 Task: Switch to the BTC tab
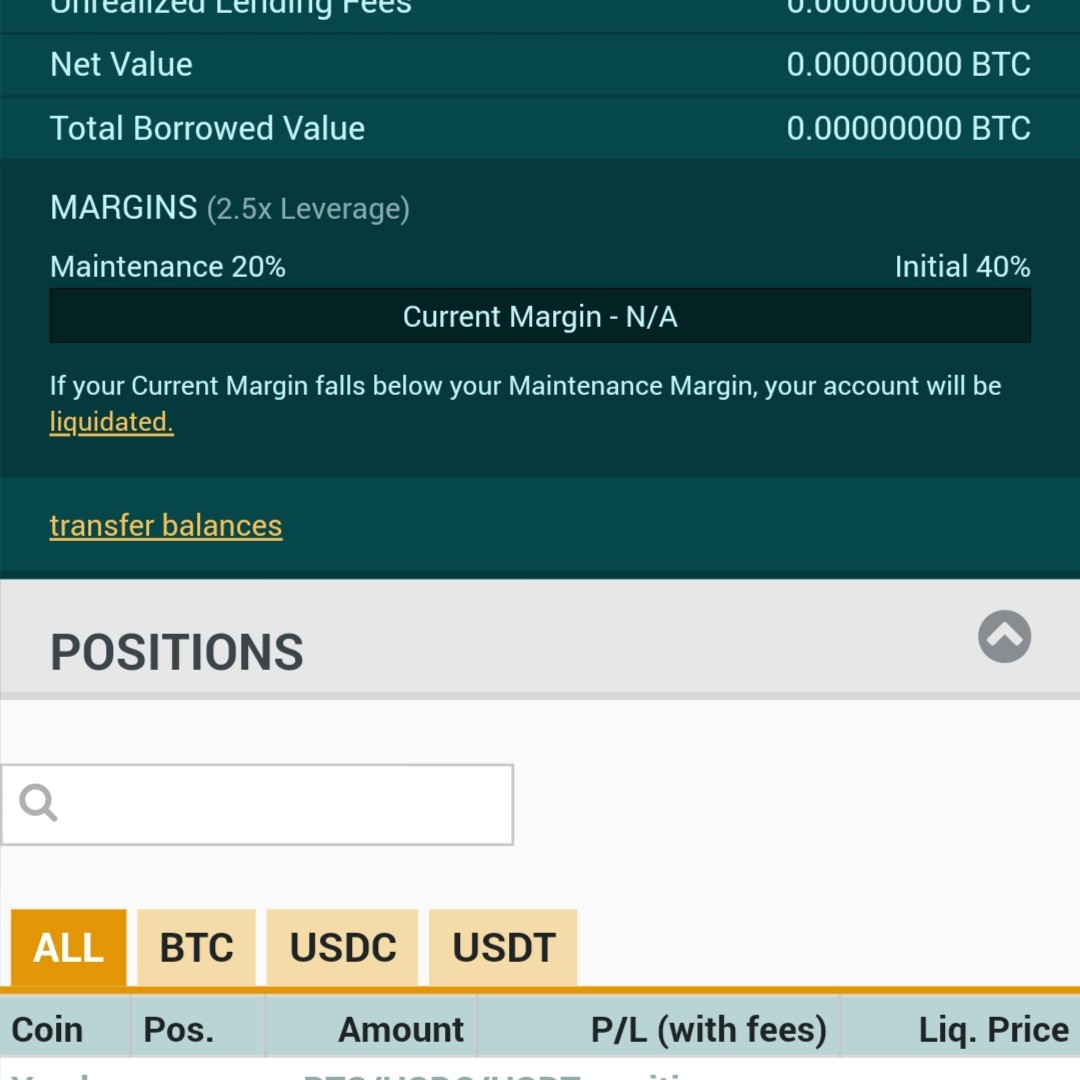pos(196,948)
